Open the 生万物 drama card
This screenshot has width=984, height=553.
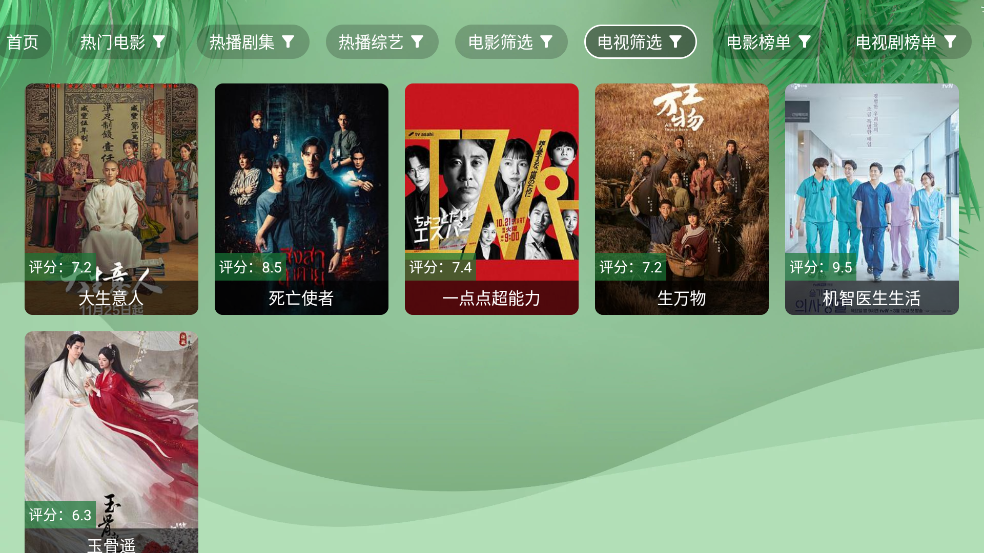tap(681, 198)
